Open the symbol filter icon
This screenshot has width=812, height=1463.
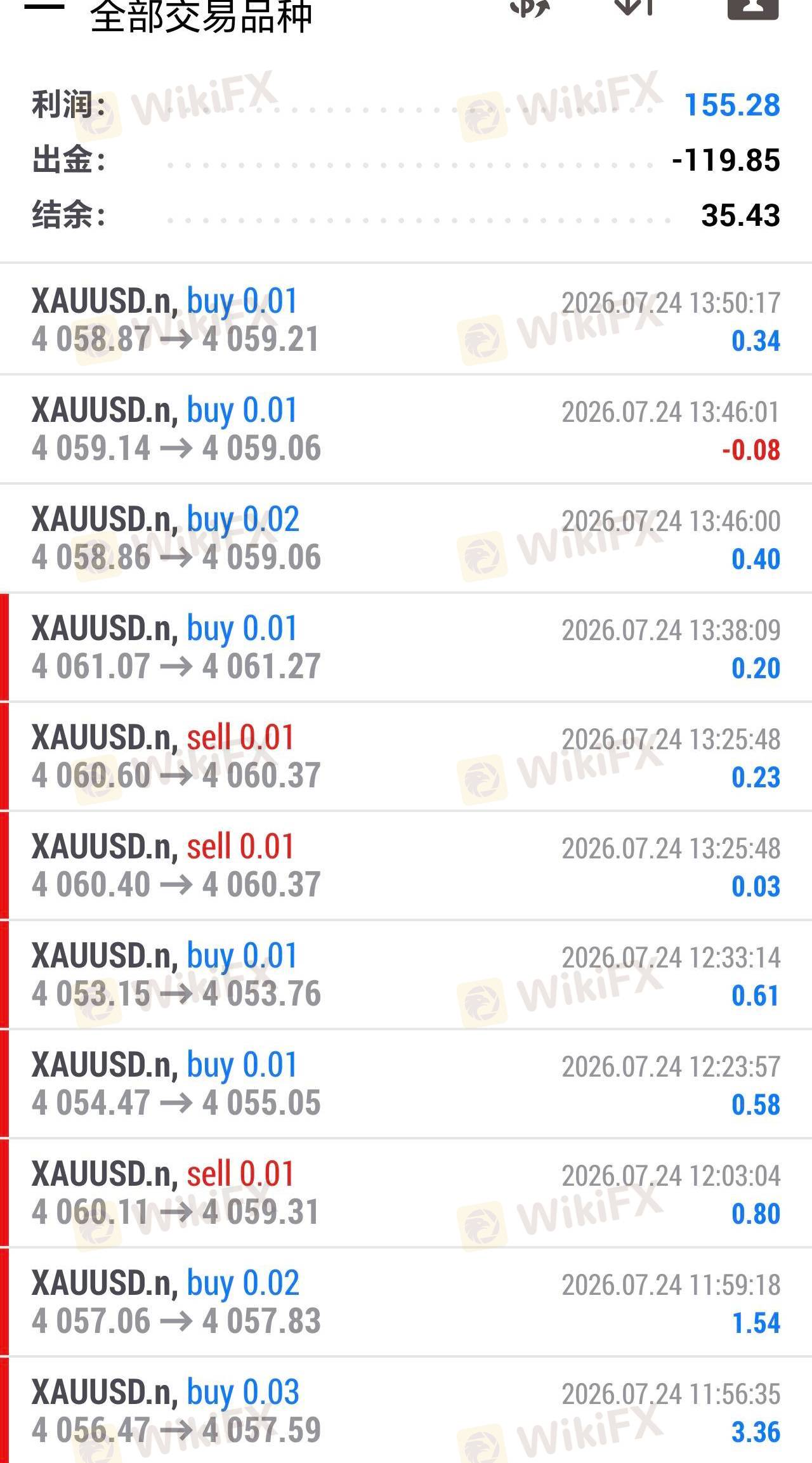click(530, 8)
